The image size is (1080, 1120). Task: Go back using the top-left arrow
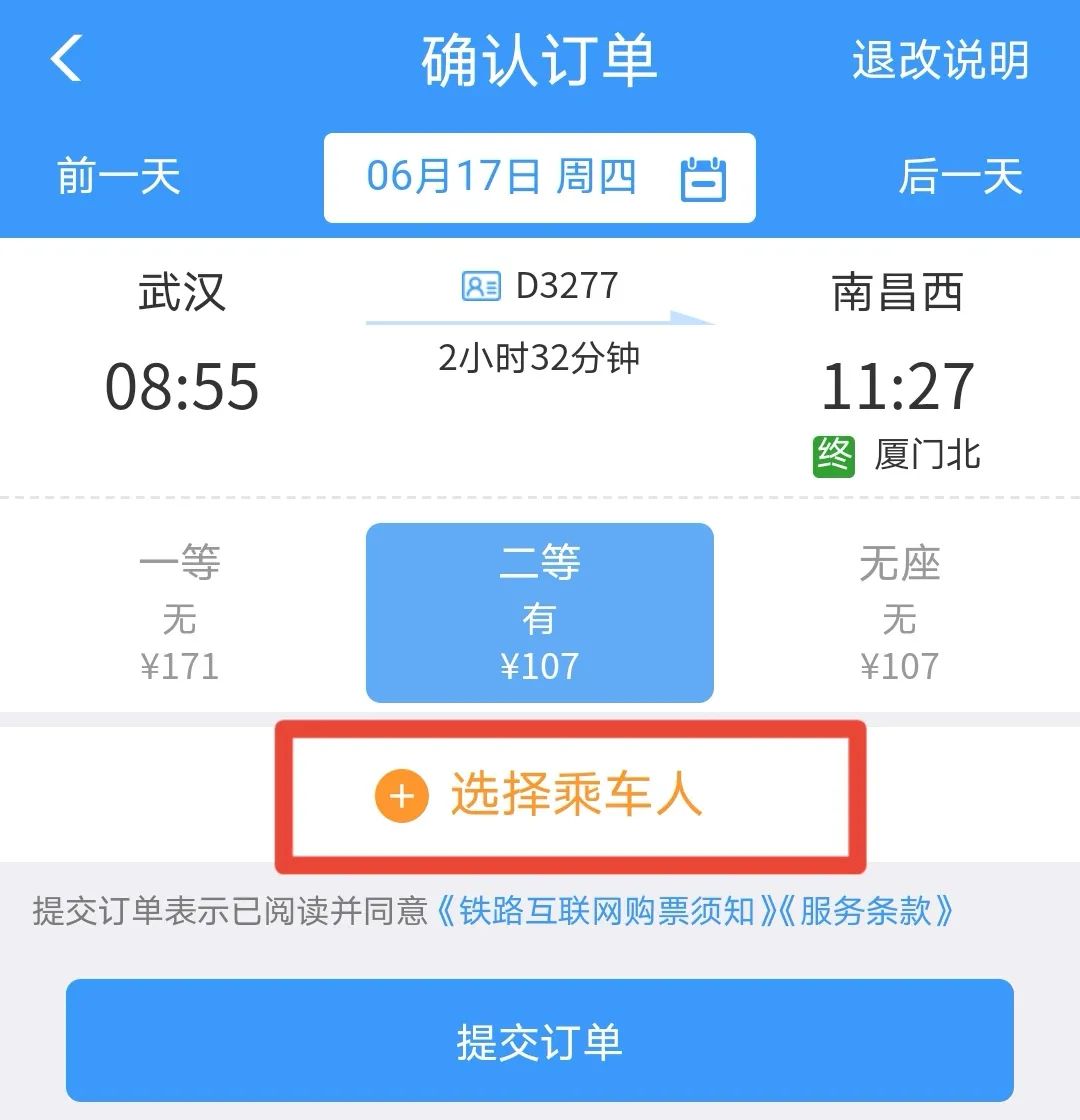pos(66,59)
